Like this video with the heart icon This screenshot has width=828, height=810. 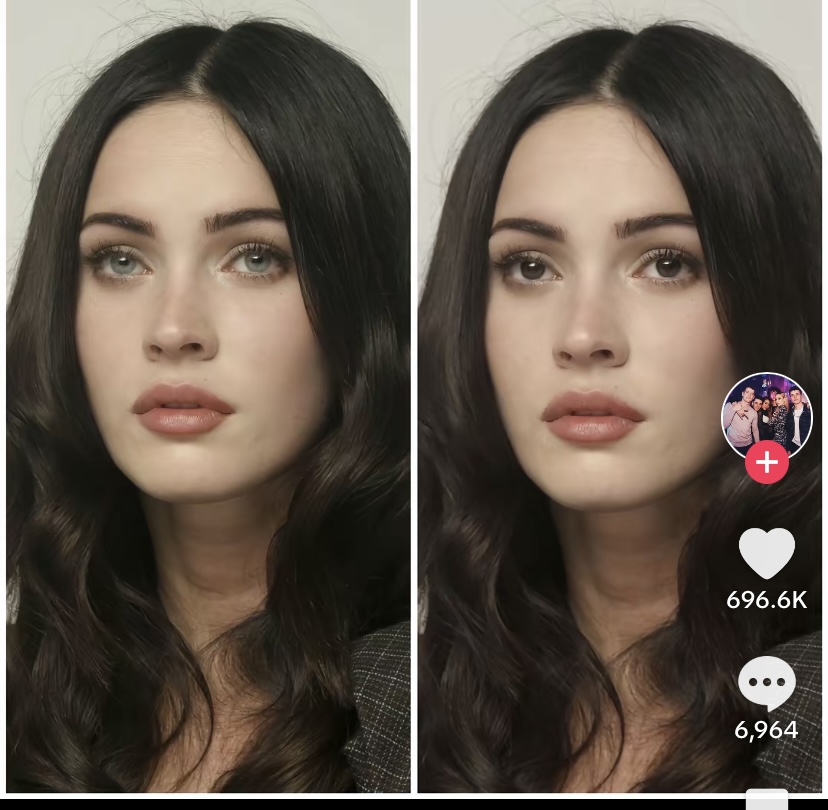766,554
